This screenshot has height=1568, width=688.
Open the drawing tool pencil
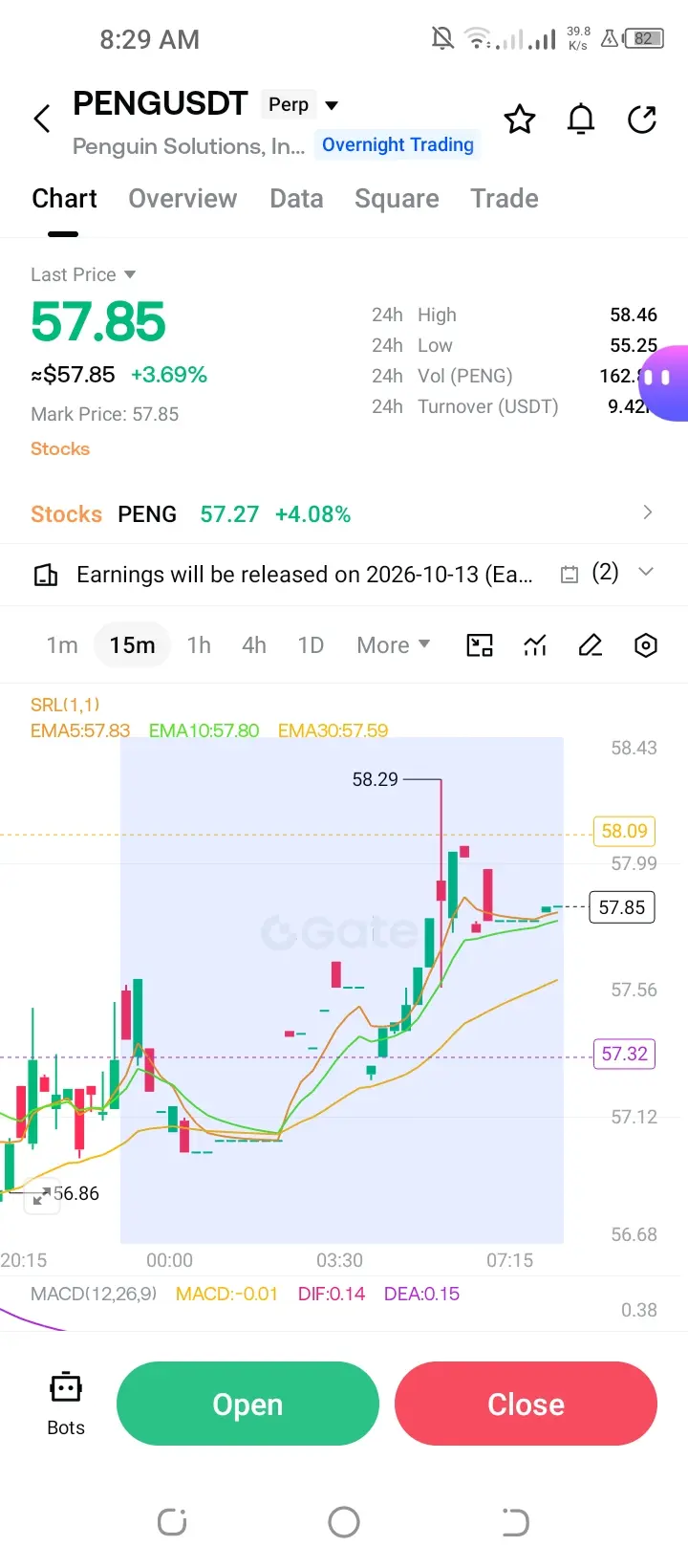click(591, 645)
